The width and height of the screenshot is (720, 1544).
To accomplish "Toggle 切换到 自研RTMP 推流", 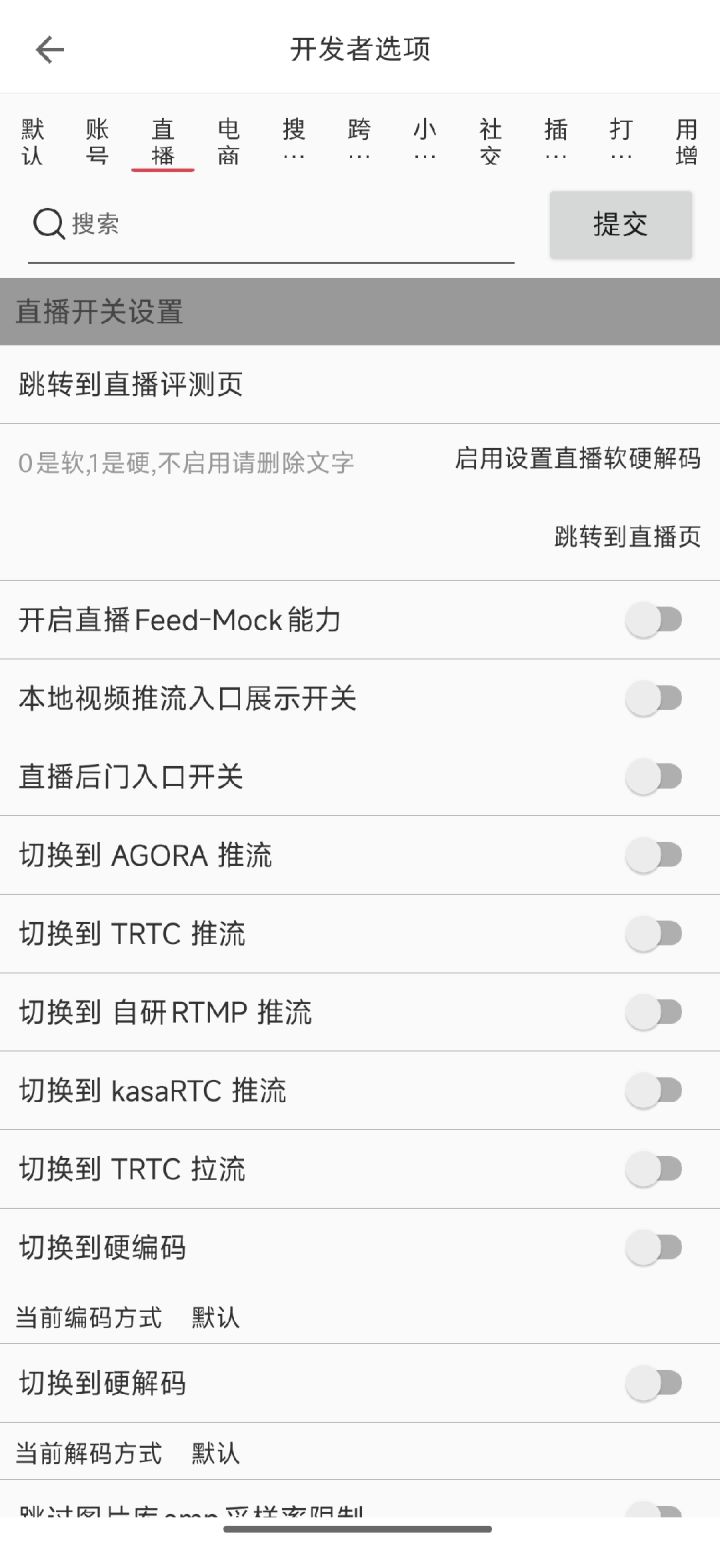I will point(654,1012).
